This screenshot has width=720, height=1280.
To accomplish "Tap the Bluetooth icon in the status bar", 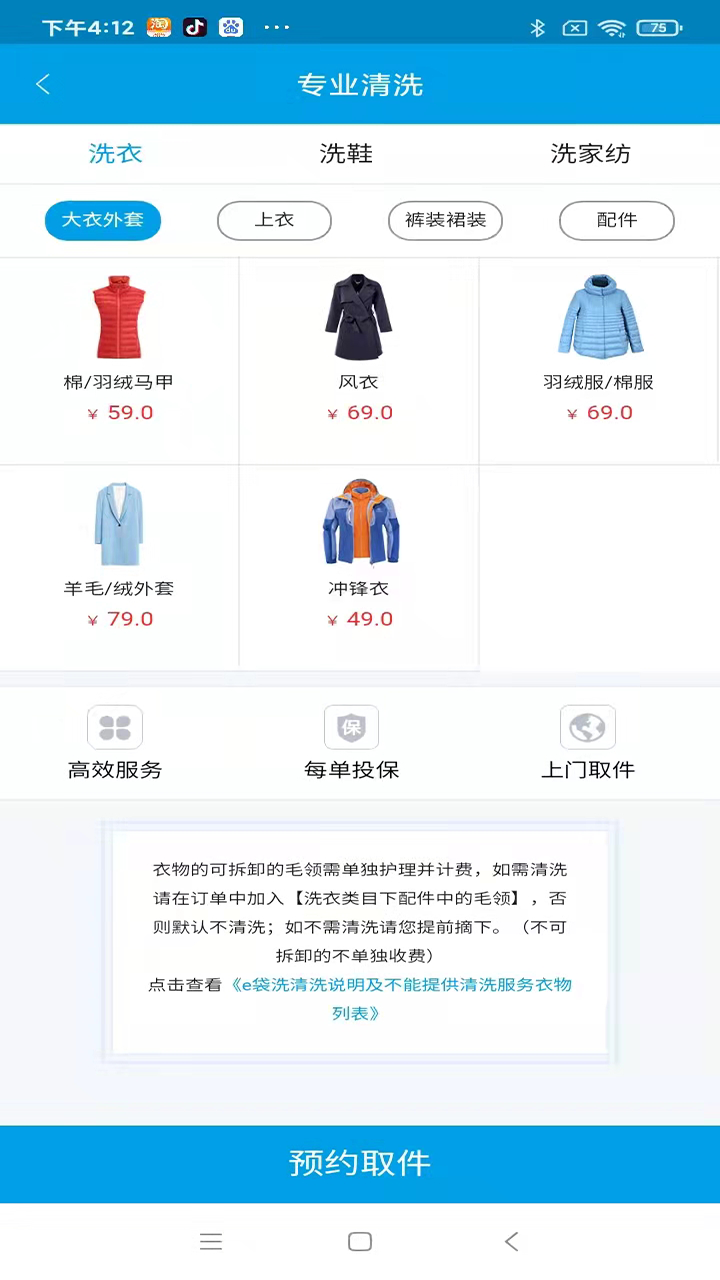I will click(x=536, y=29).
